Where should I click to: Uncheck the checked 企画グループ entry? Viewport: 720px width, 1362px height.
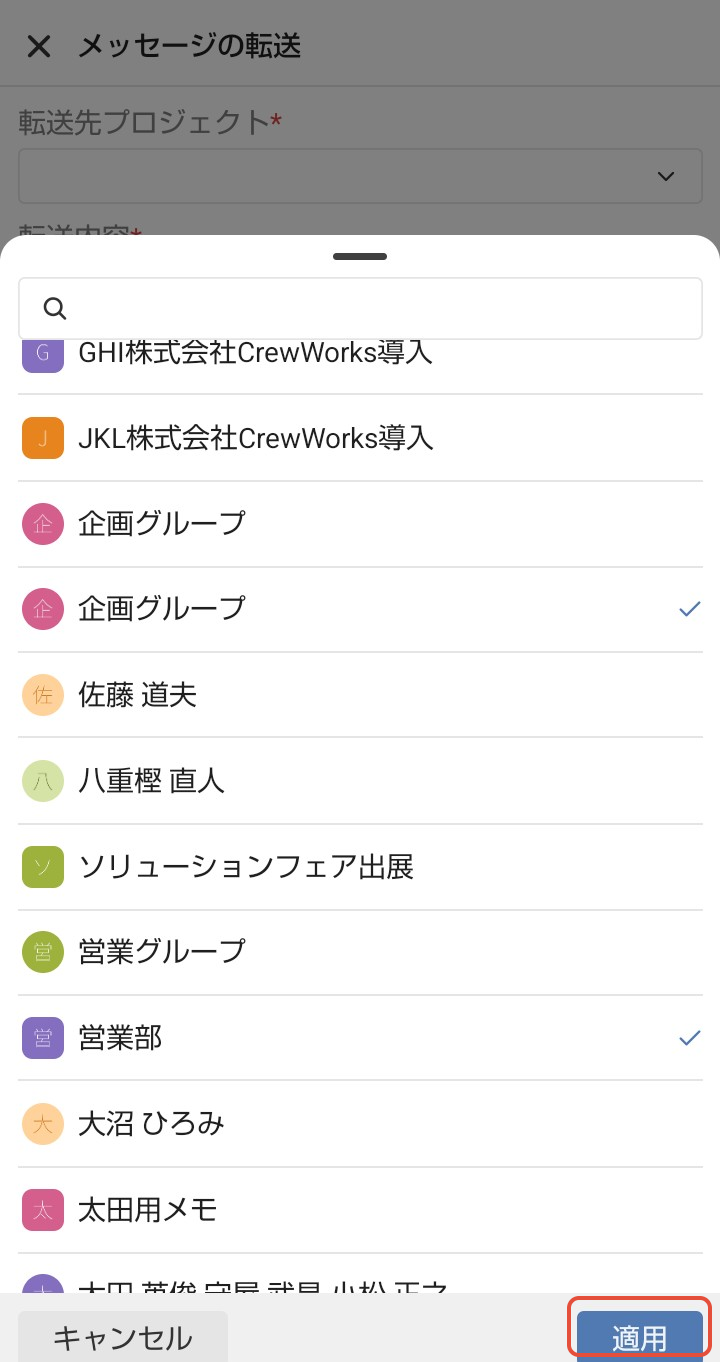[360, 609]
